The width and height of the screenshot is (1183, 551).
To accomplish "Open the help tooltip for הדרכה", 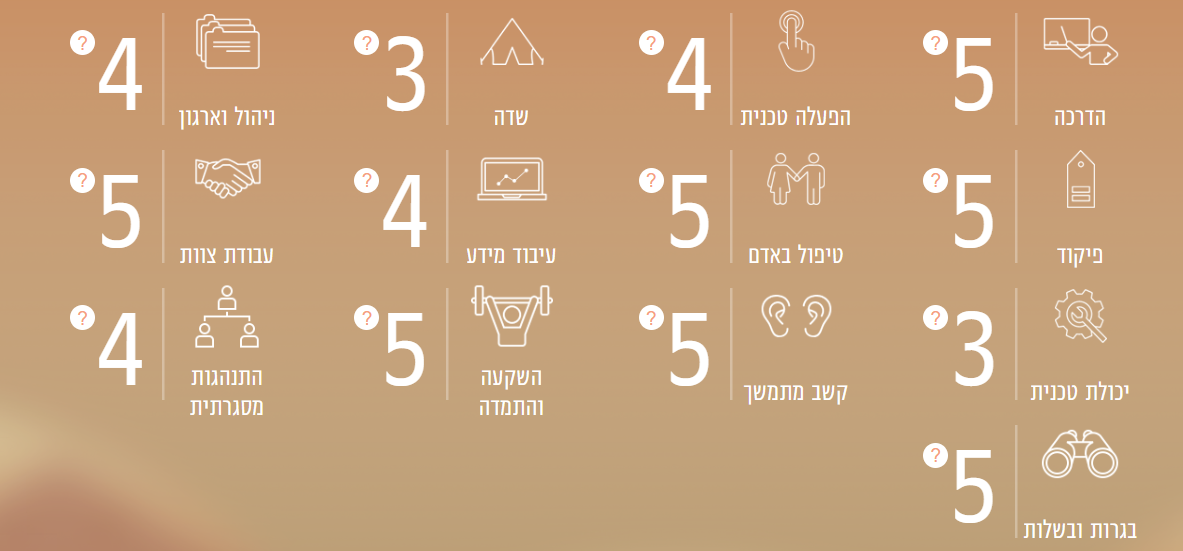I will (935, 43).
